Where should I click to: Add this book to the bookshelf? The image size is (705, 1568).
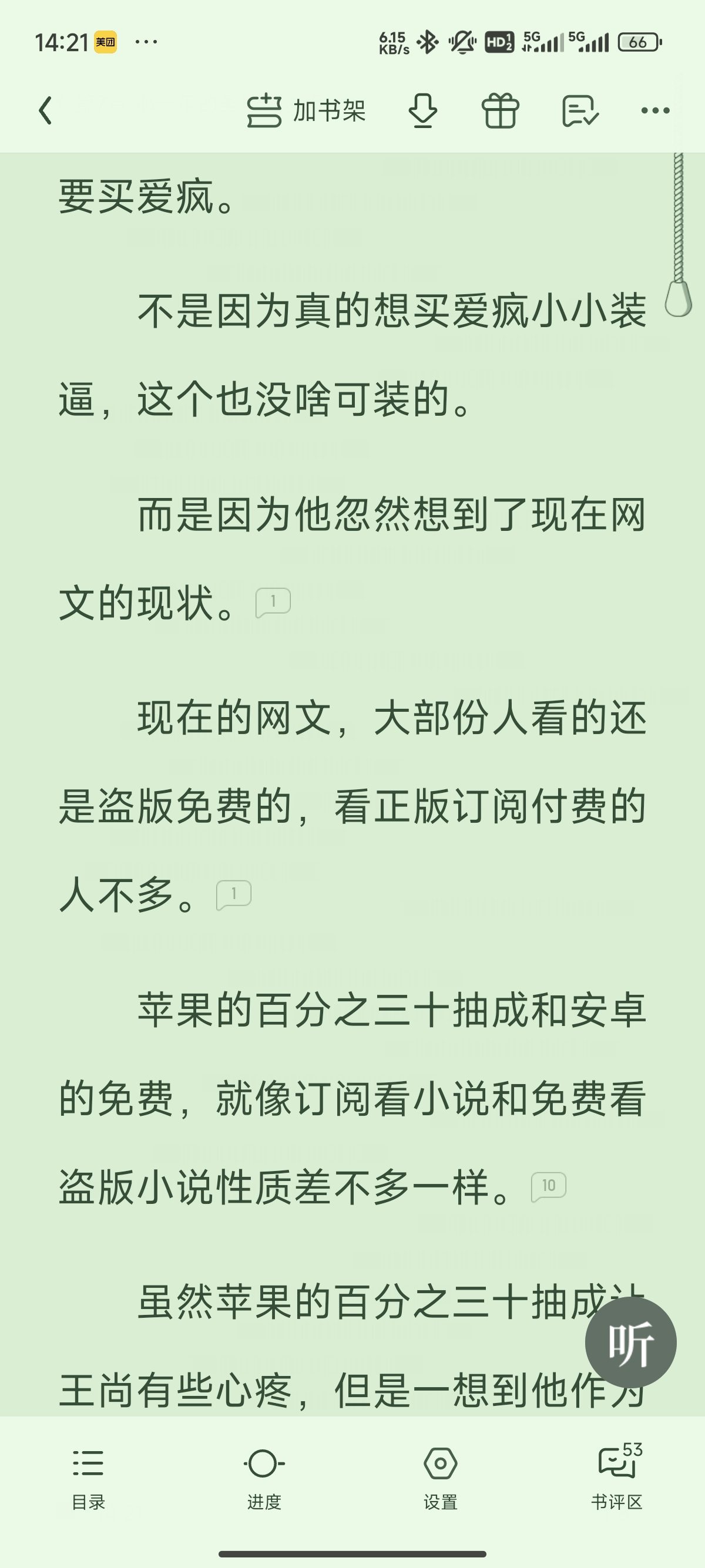click(x=306, y=111)
